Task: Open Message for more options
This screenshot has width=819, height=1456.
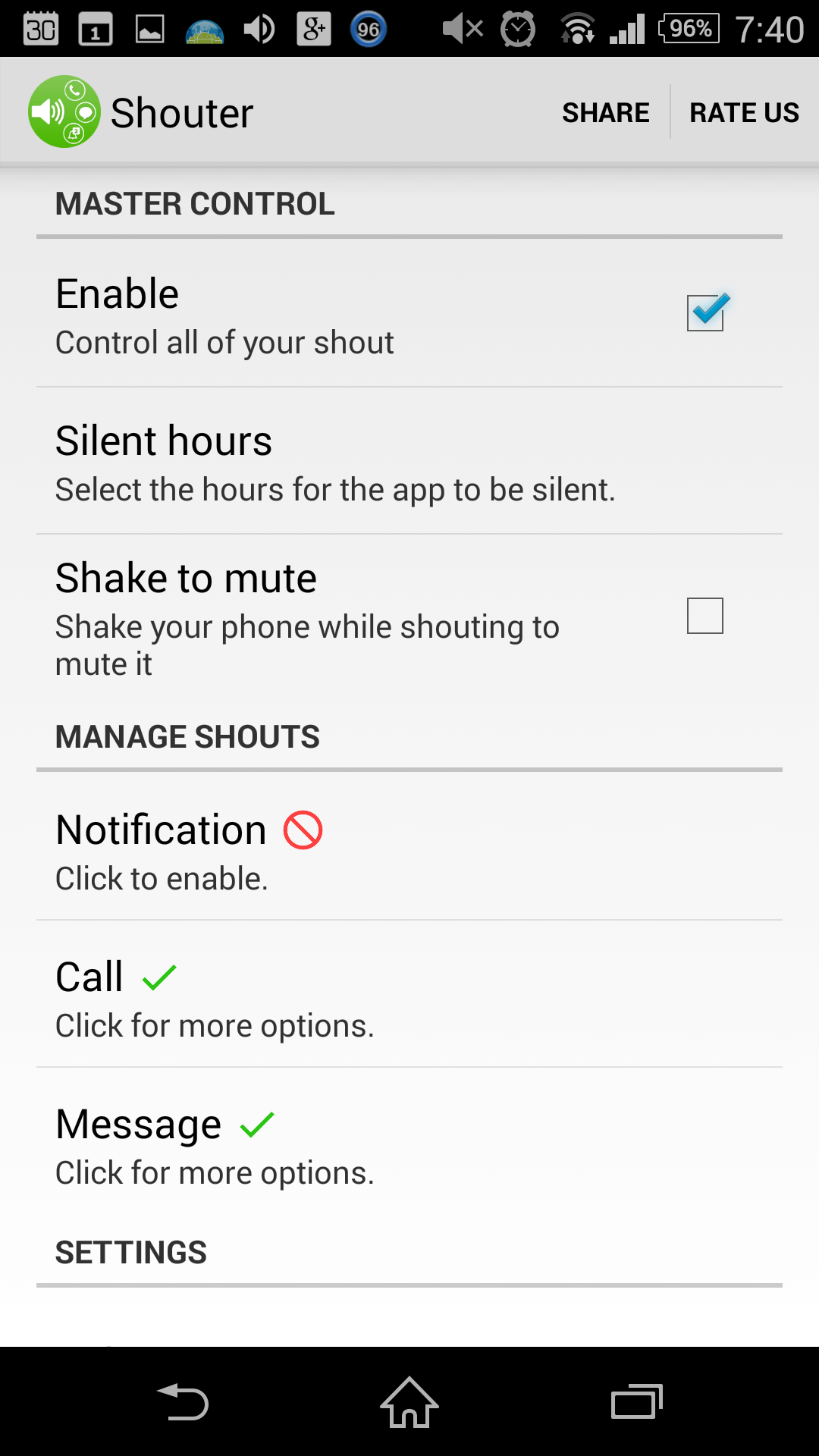Action: click(409, 1141)
